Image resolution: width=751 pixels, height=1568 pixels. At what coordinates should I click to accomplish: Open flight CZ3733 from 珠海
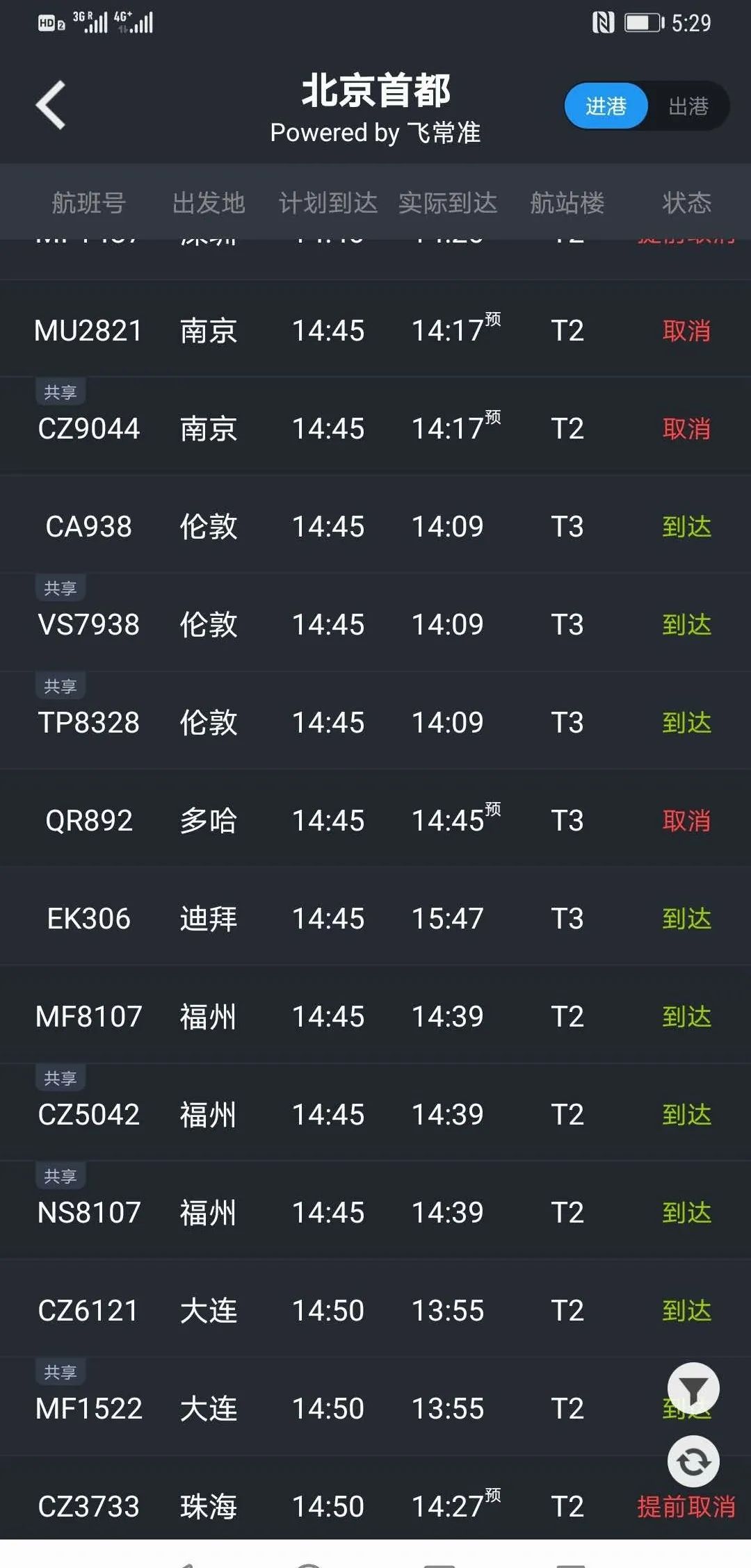click(x=89, y=1507)
